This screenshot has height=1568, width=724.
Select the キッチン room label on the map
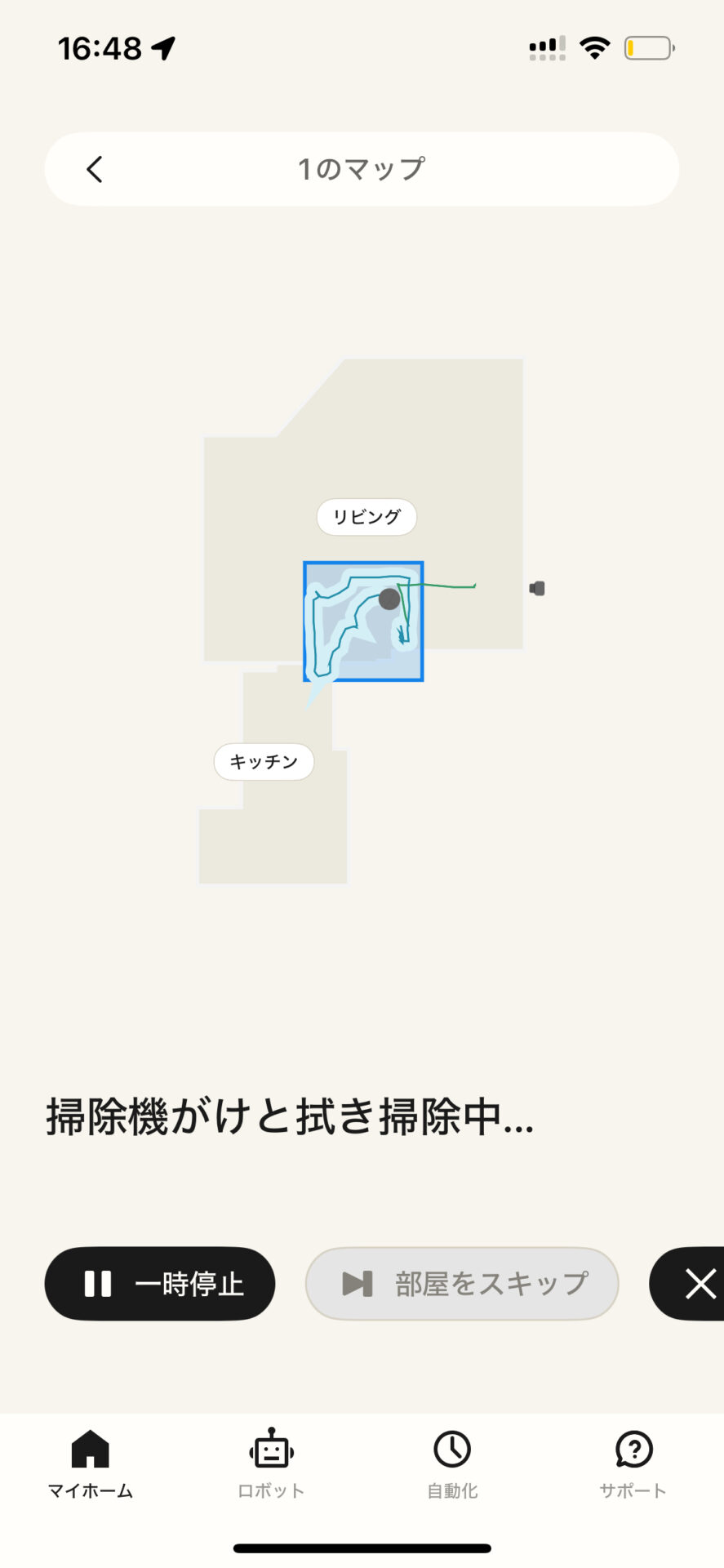tap(264, 762)
